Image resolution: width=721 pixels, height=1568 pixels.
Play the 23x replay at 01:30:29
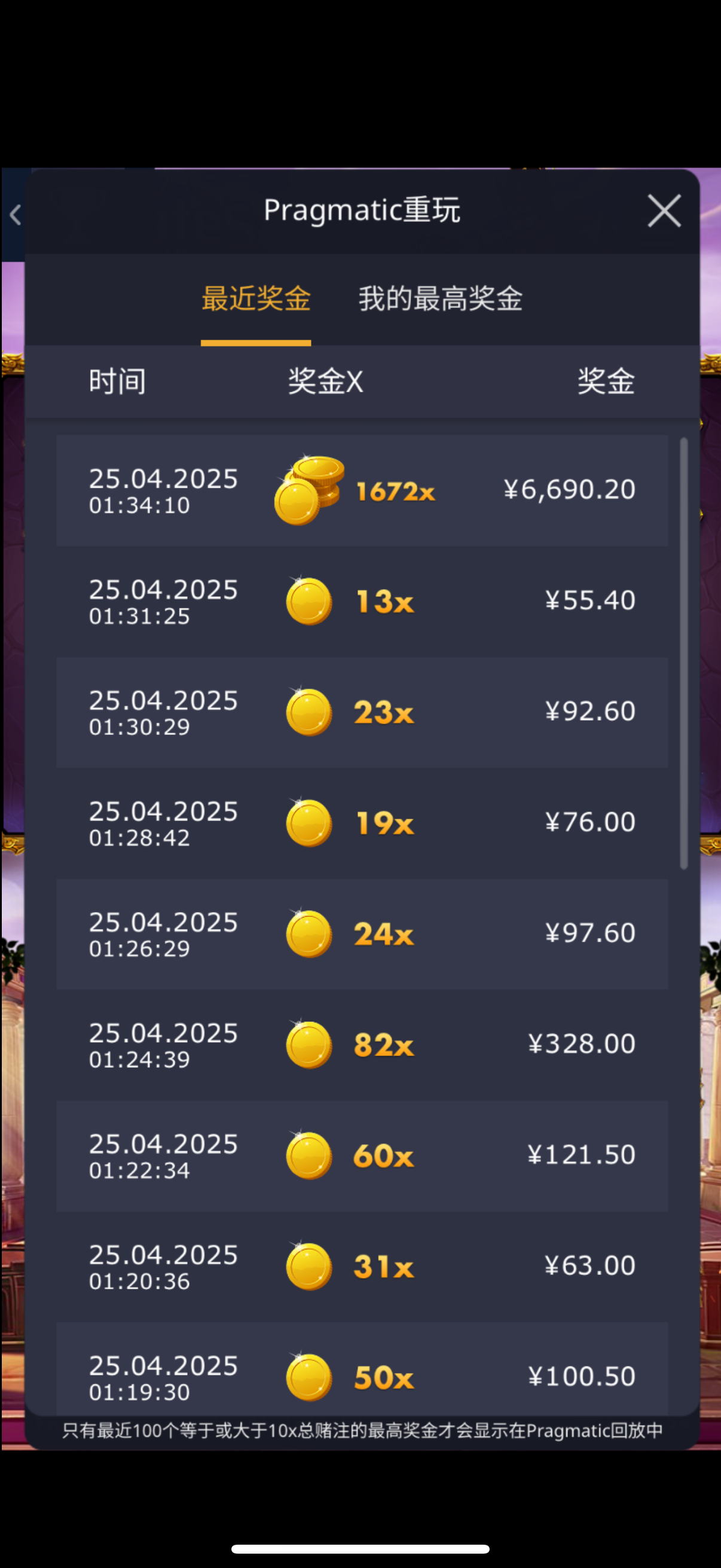[x=362, y=712]
